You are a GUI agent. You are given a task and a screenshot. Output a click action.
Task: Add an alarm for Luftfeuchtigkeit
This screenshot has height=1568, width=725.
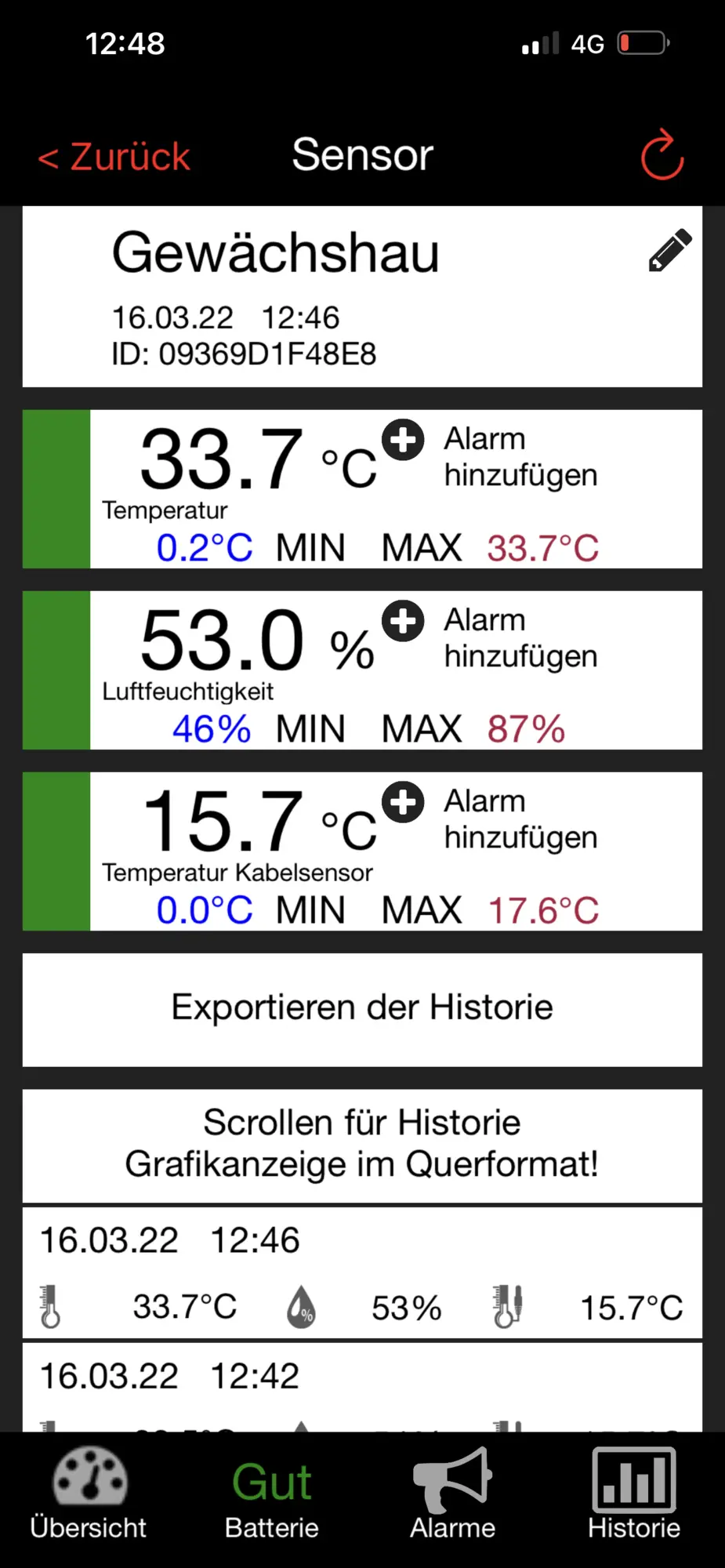tap(404, 621)
